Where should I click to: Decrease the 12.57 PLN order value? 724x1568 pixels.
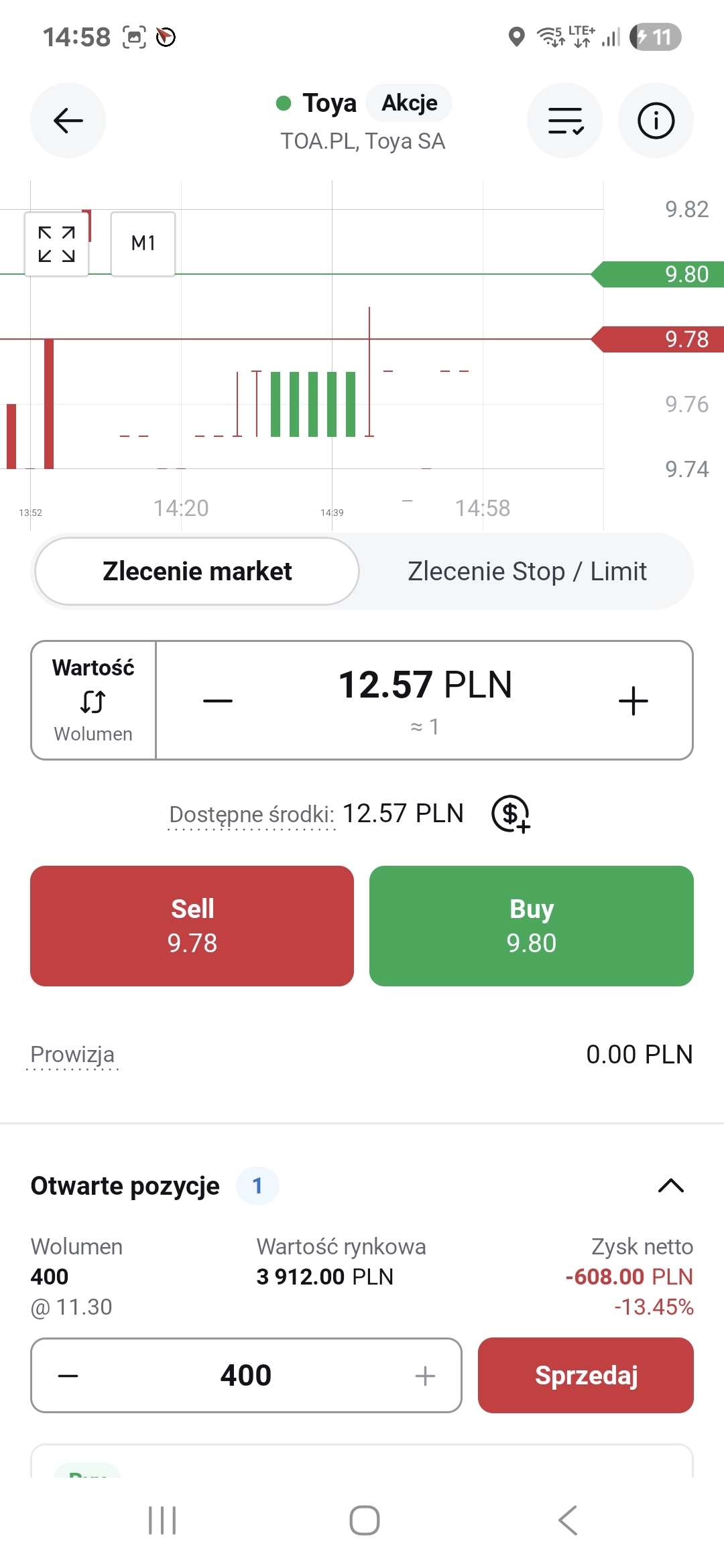coord(218,701)
